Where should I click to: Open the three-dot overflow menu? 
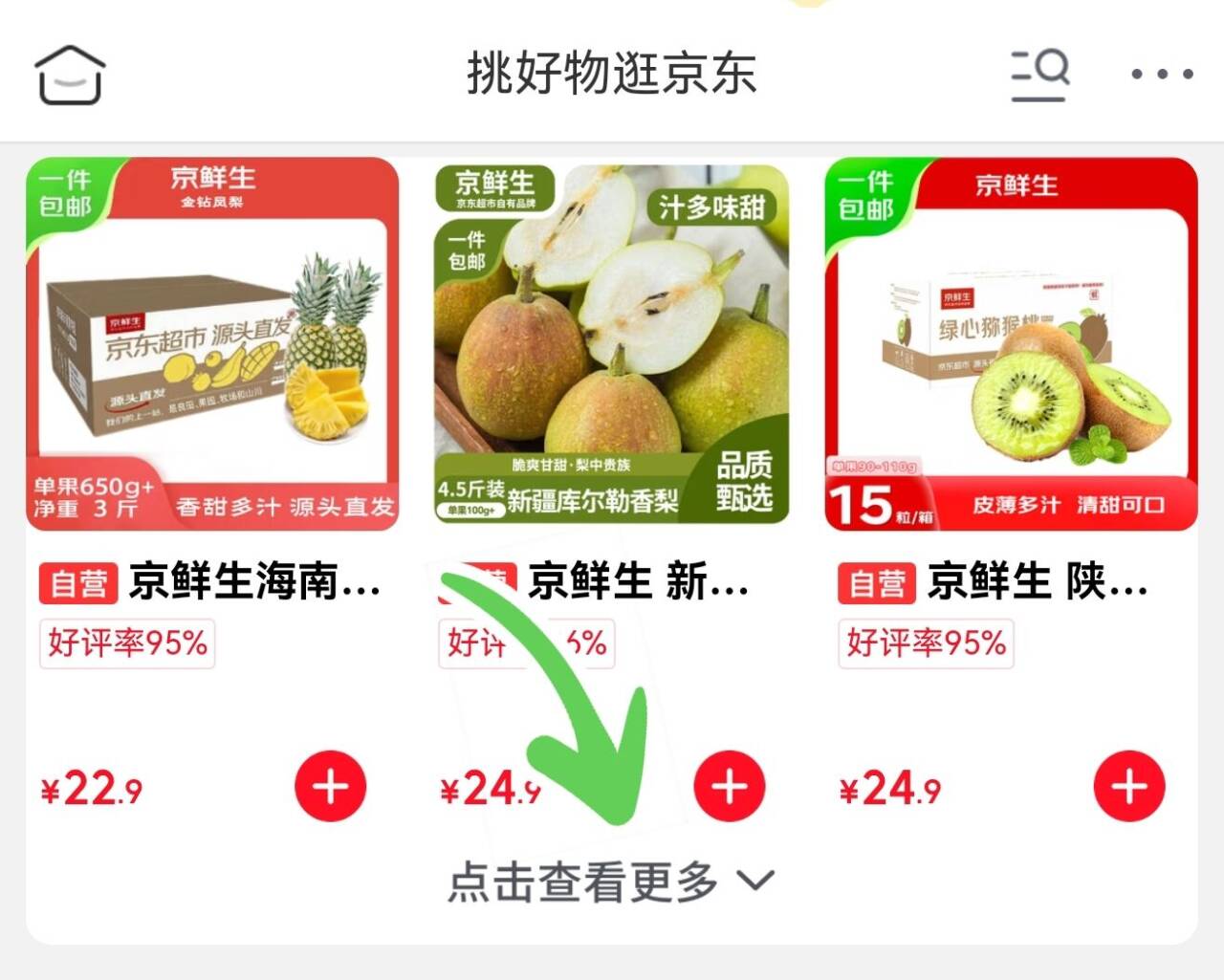[x=1162, y=75]
